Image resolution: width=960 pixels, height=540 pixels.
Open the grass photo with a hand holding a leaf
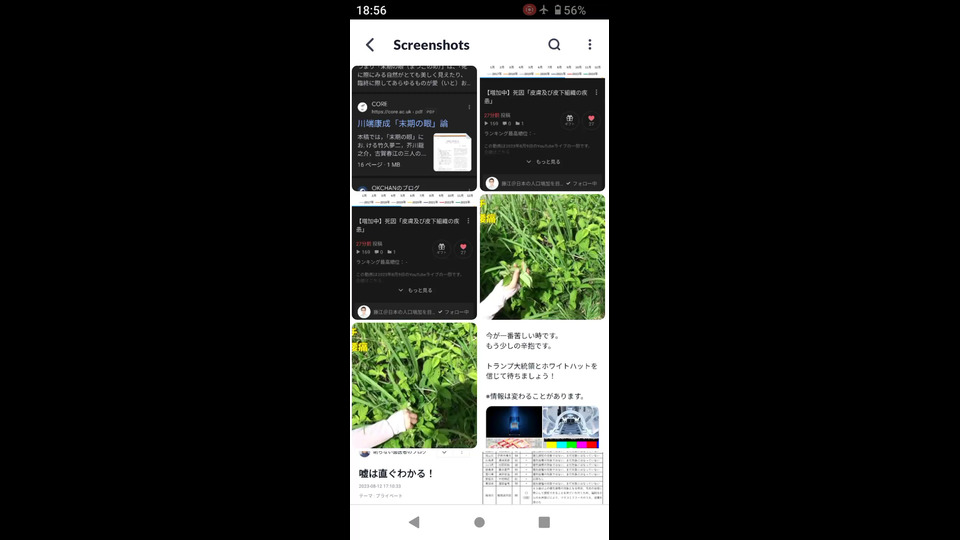pos(542,257)
